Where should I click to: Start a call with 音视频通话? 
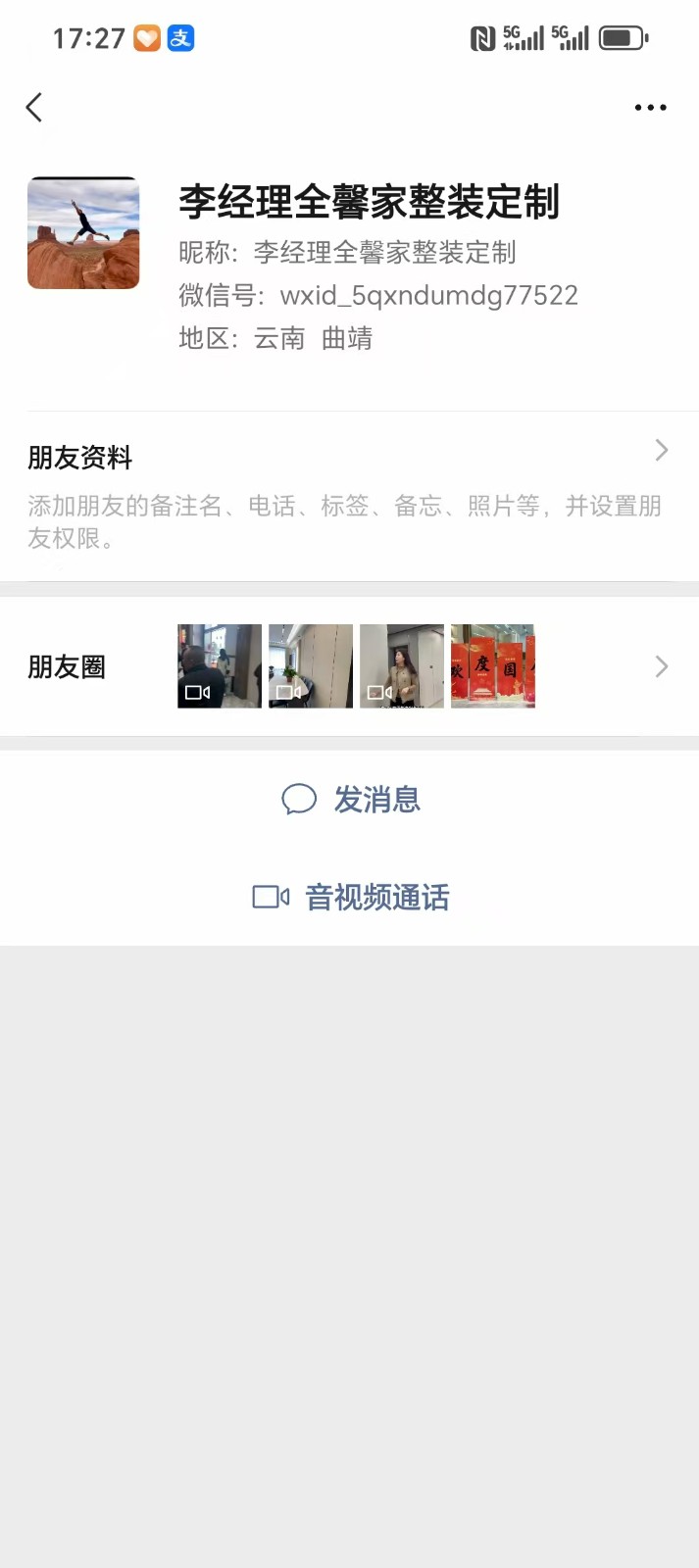point(351,897)
